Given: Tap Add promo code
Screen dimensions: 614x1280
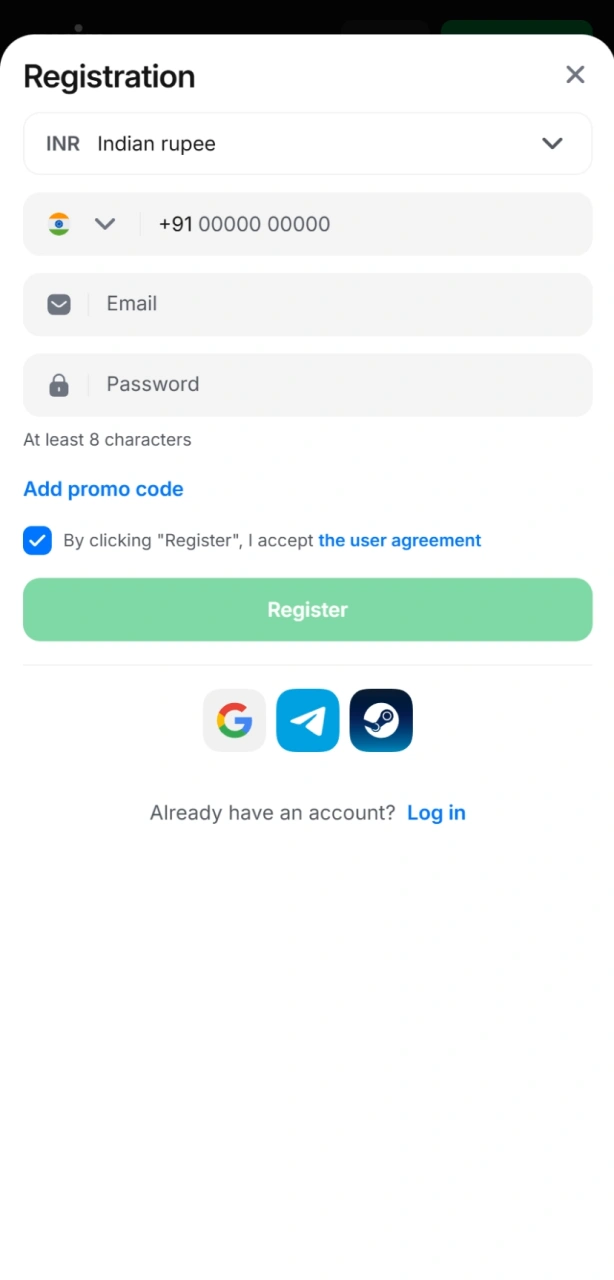Looking at the screenshot, I should [x=103, y=489].
